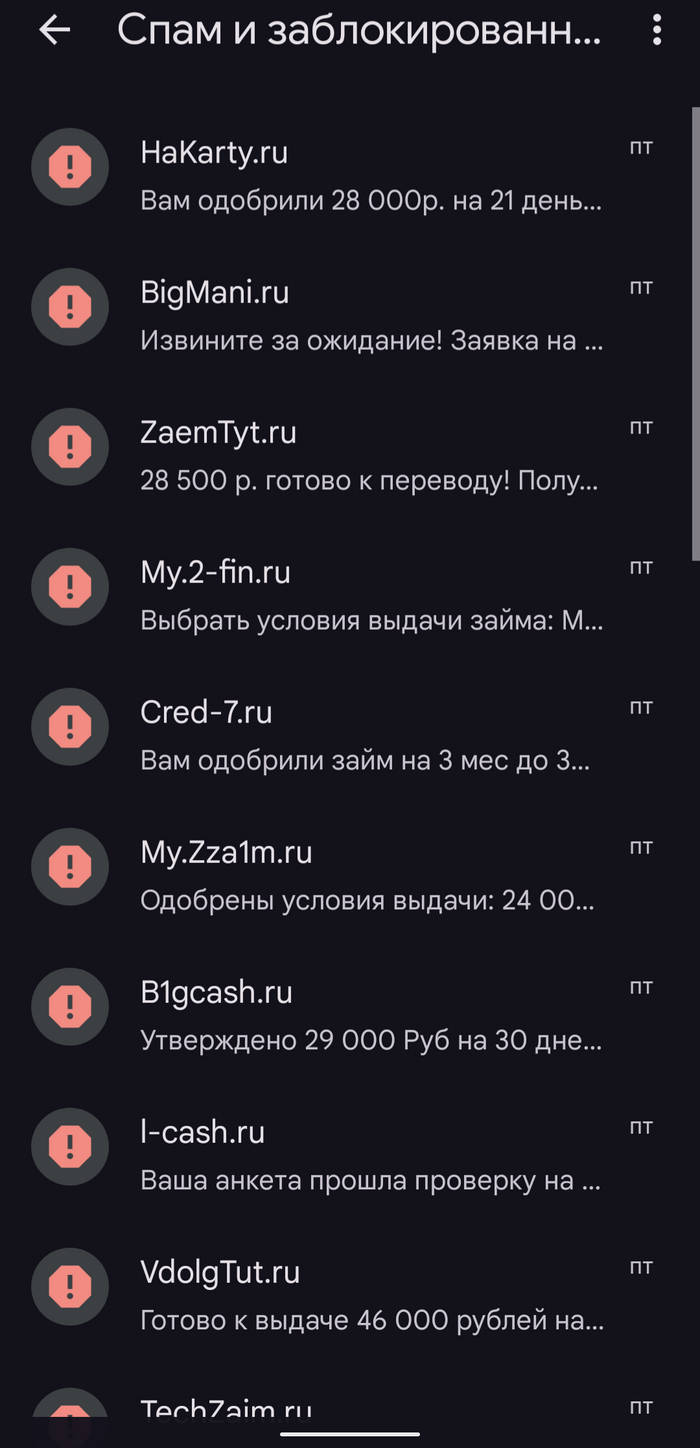The image size is (700, 1448).
Task: Open the HaKarty.ru spam conversation
Action: click(x=370, y=176)
